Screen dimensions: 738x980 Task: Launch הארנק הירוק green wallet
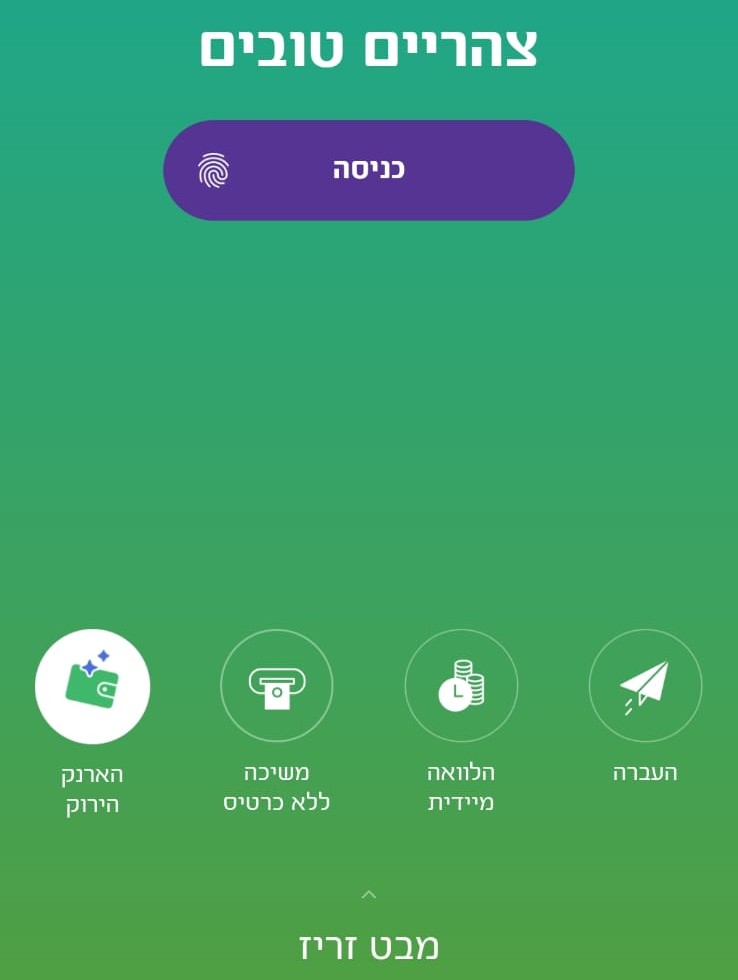tap(92, 686)
